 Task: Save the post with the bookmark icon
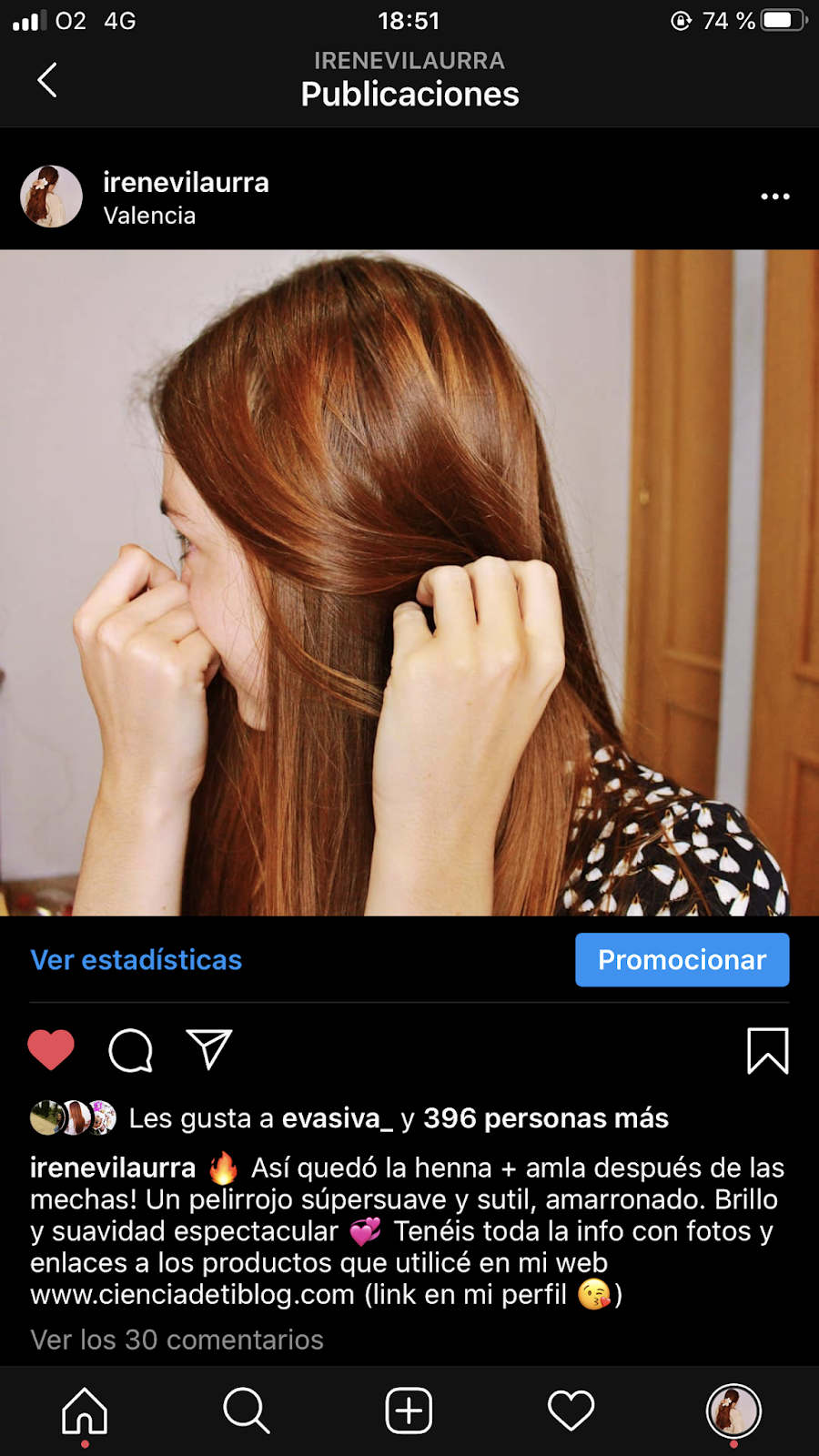[x=769, y=1049]
